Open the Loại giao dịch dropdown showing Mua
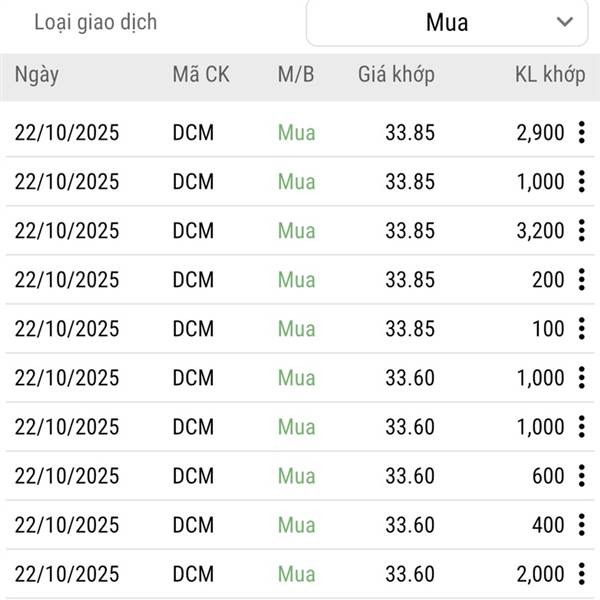 pos(447,22)
